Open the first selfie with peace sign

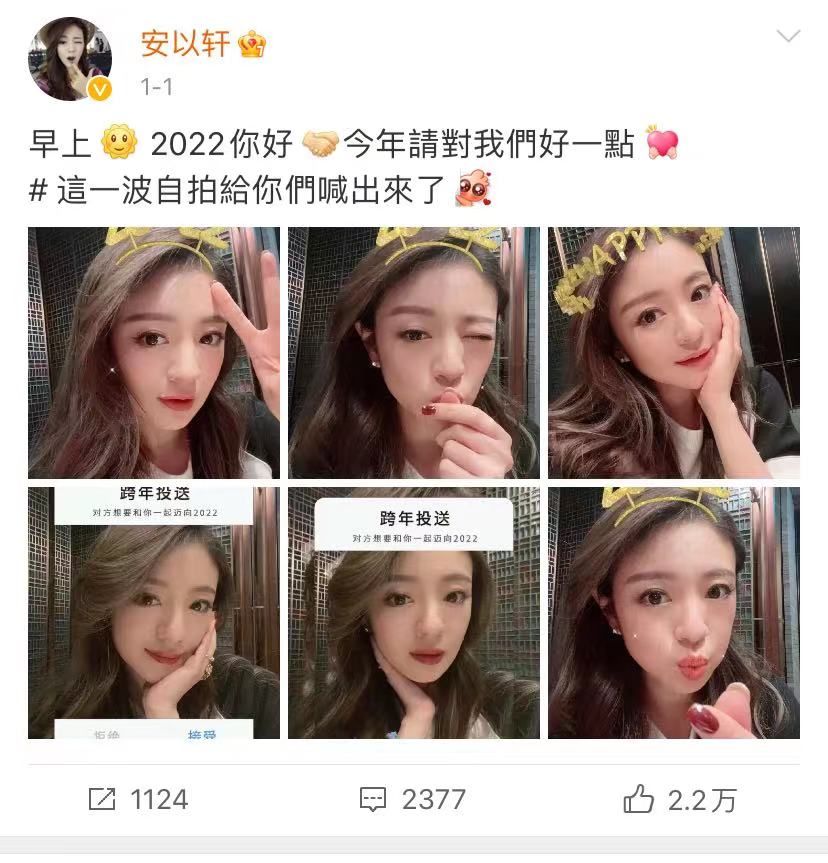154,352
